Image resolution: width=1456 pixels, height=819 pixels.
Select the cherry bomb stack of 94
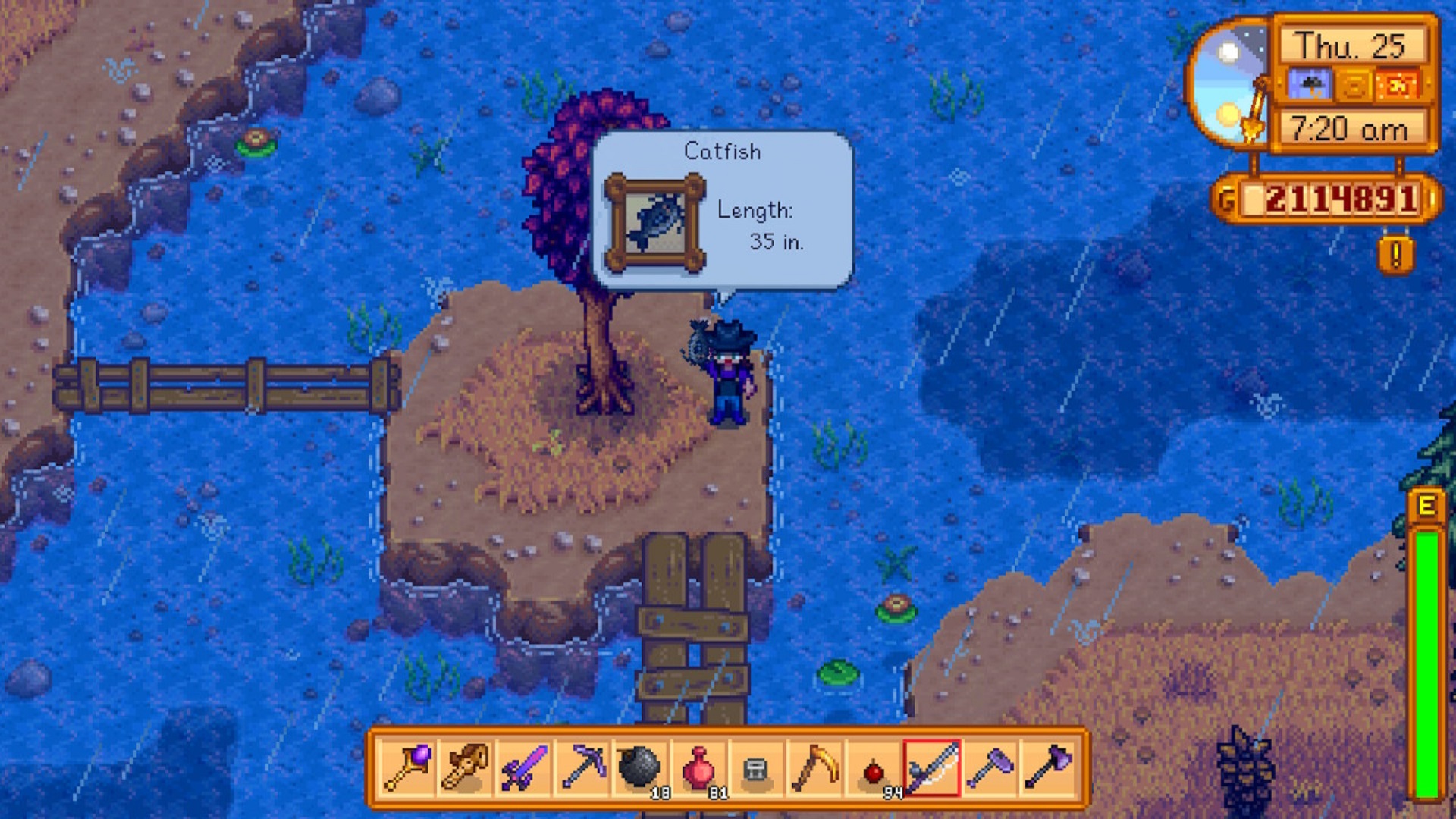coord(874,768)
